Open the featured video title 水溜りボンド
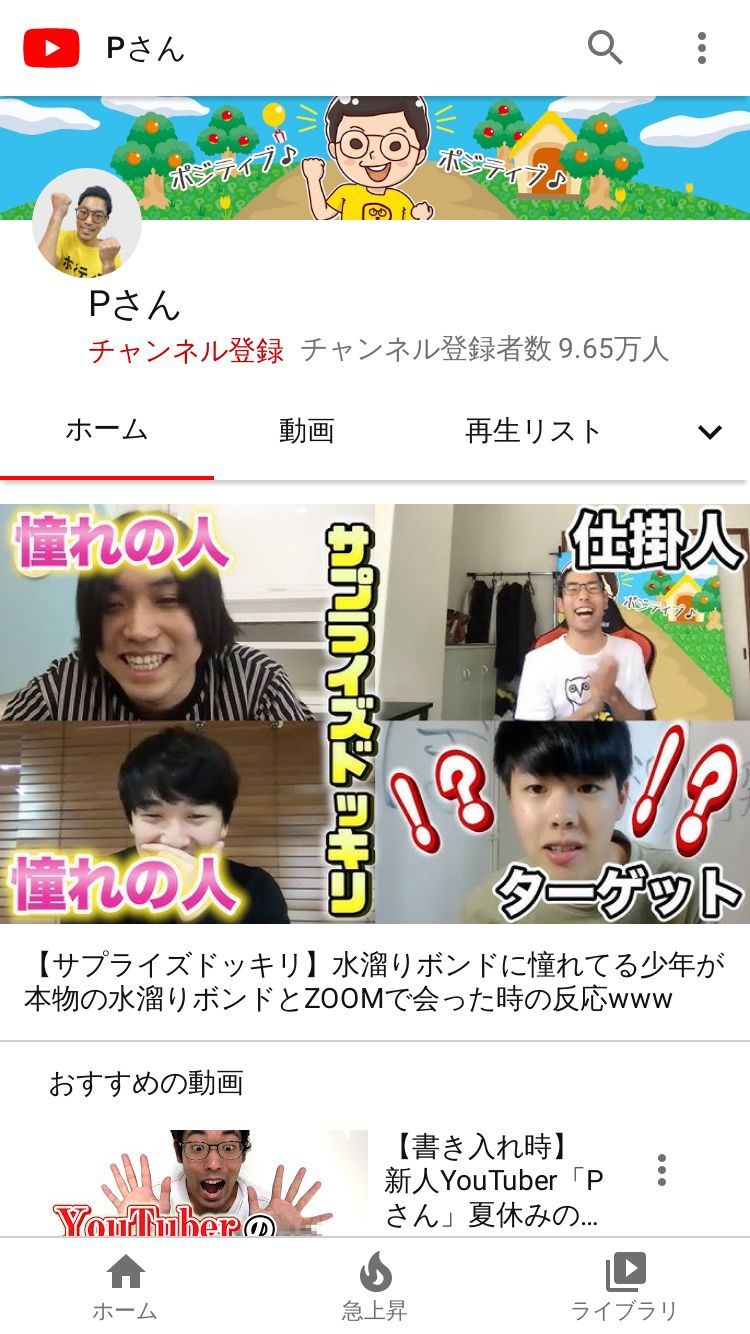This screenshot has height=1334, width=750. [x=375, y=982]
